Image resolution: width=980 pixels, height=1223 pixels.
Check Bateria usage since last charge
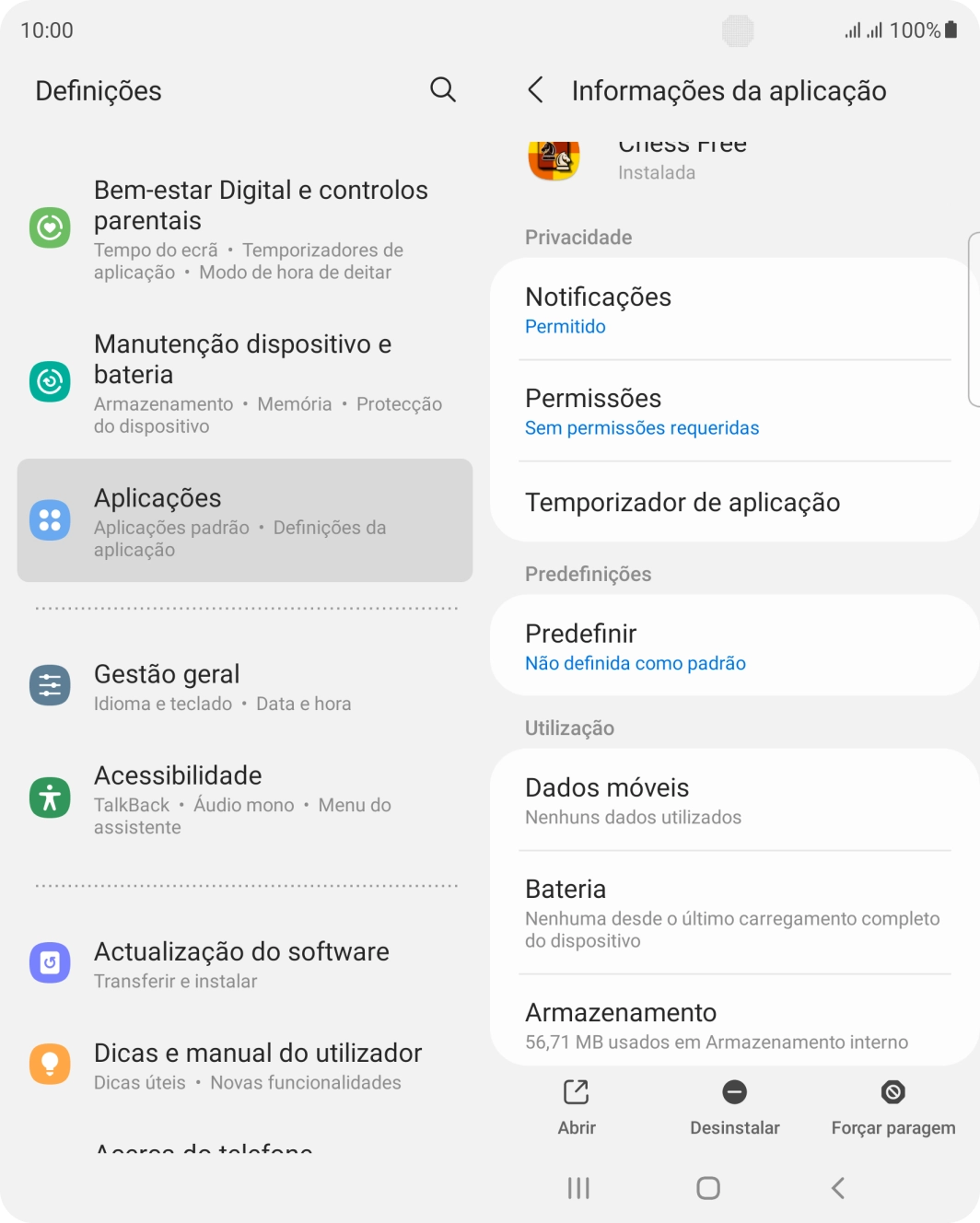point(734,912)
